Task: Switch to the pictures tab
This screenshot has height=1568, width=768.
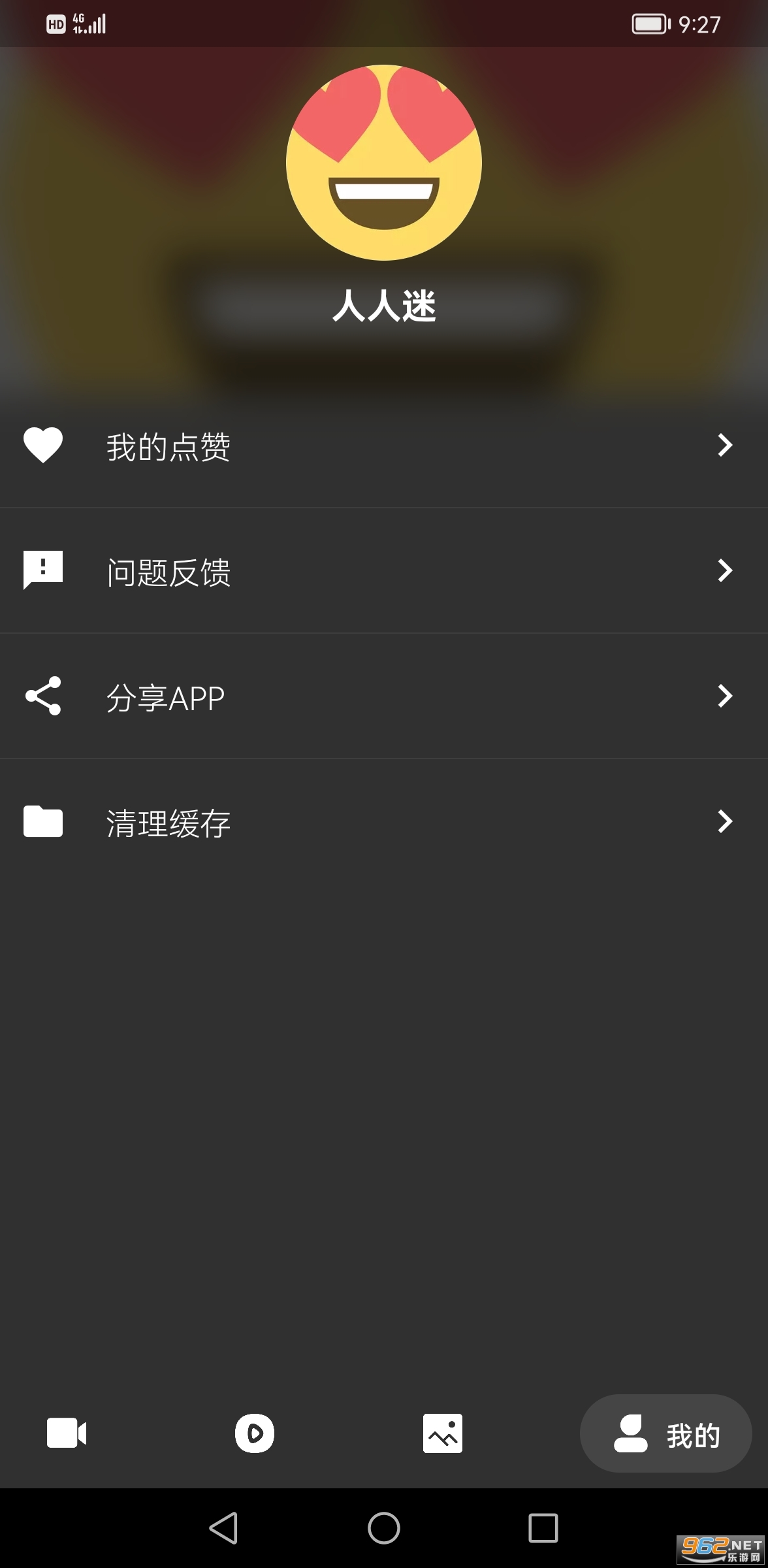Action: click(443, 1433)
